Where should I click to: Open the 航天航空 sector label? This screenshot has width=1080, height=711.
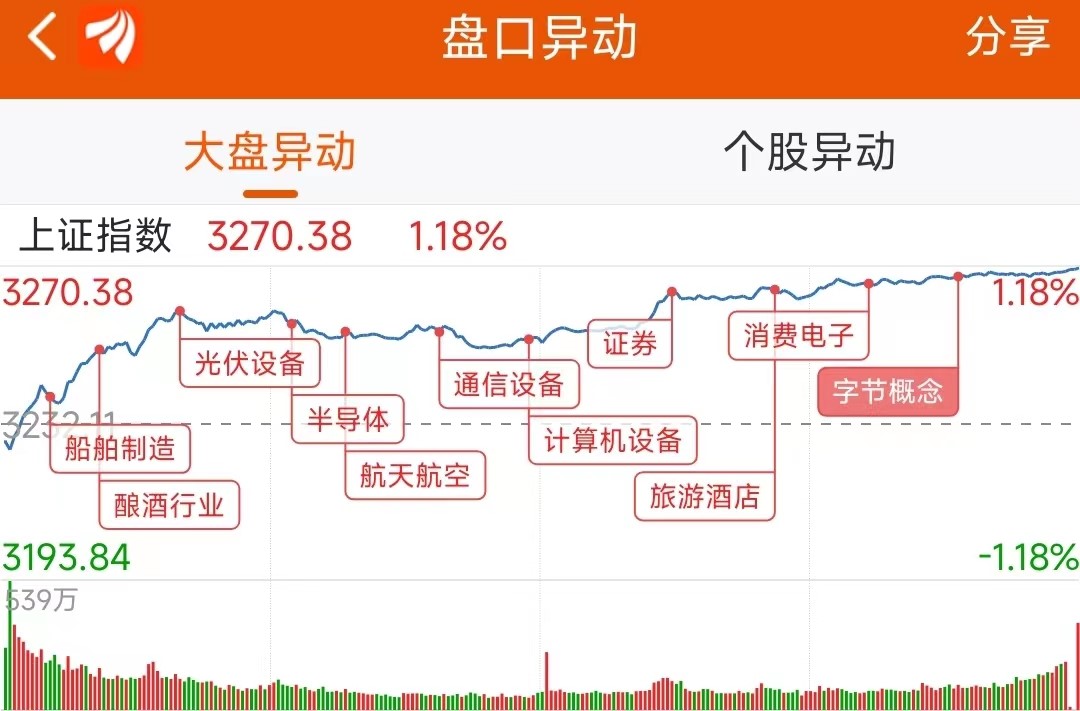415,475
